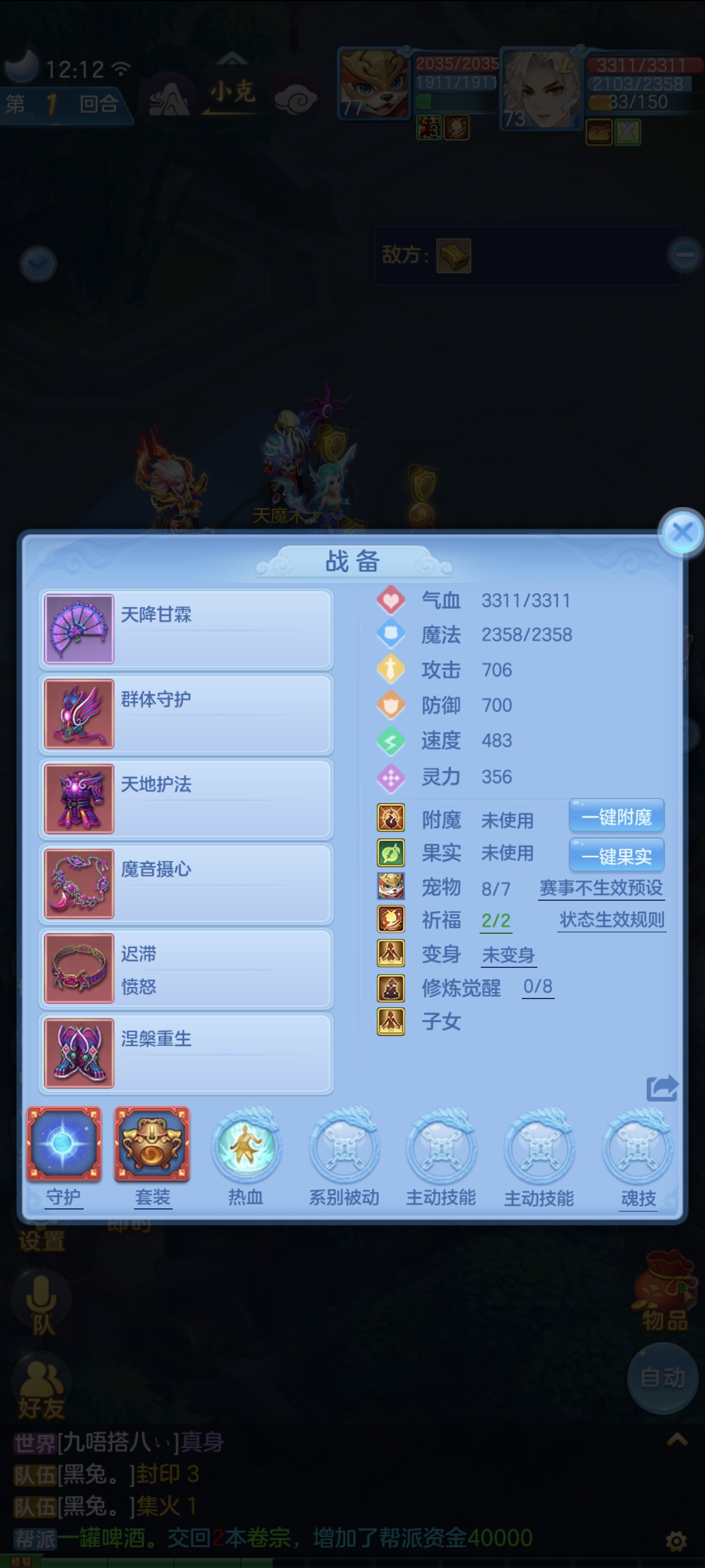This screenshot has width=705, height=1568.
Task: Tap the 一键果实 button
Action: tap(616, 856)
